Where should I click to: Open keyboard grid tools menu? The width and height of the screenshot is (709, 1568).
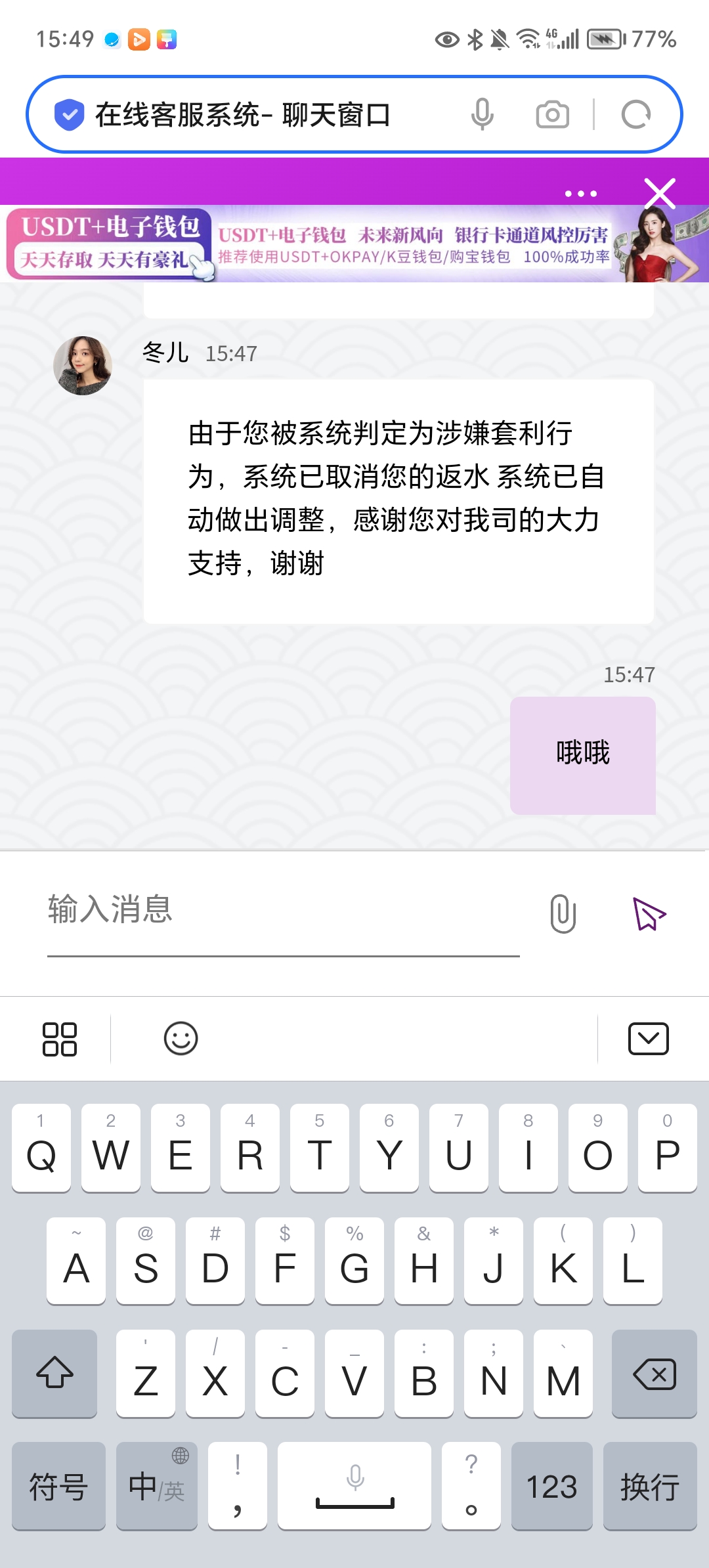pyautogui.click(x=60, y=1039)
